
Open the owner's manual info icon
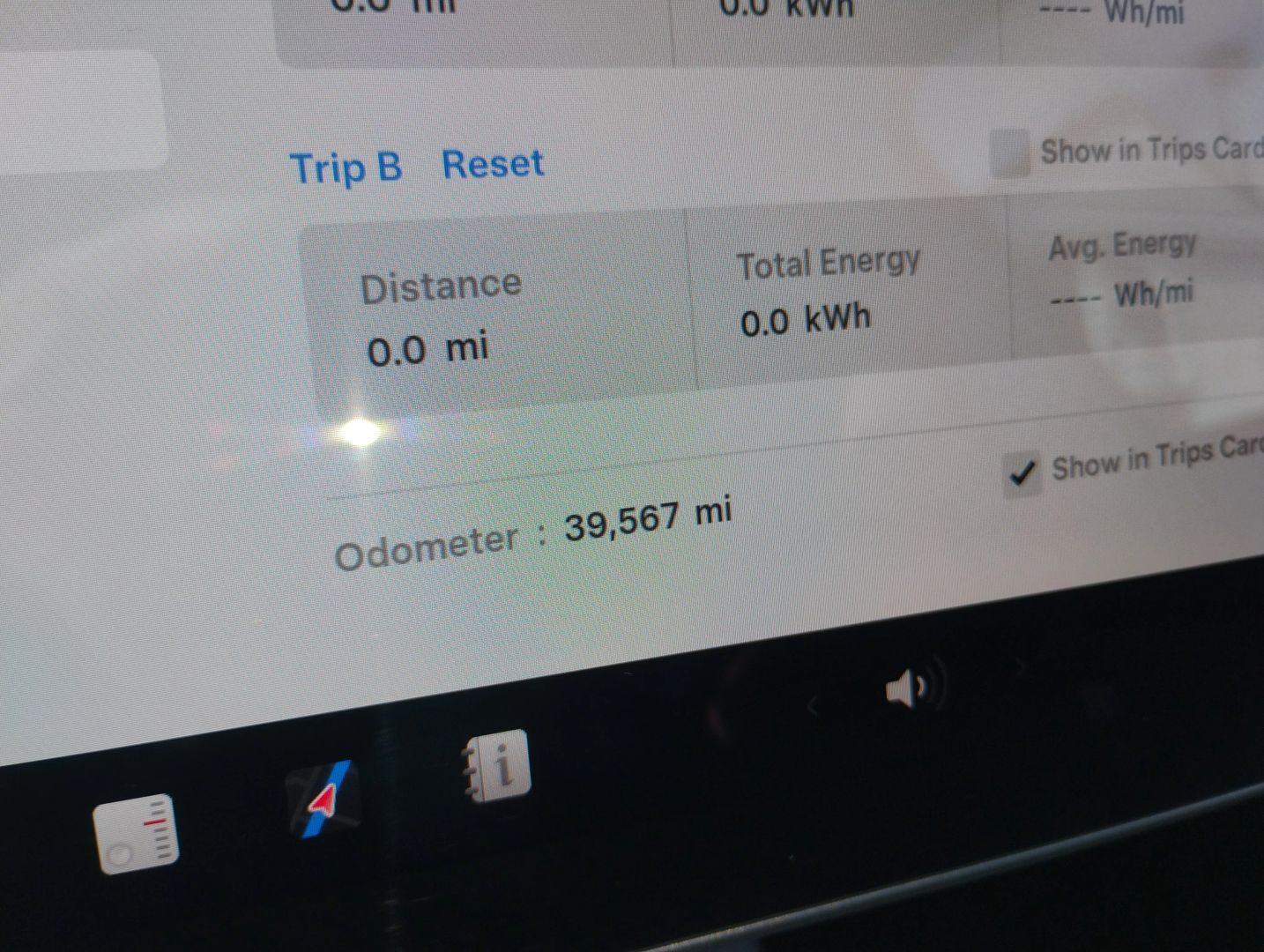tap(497, 765)
